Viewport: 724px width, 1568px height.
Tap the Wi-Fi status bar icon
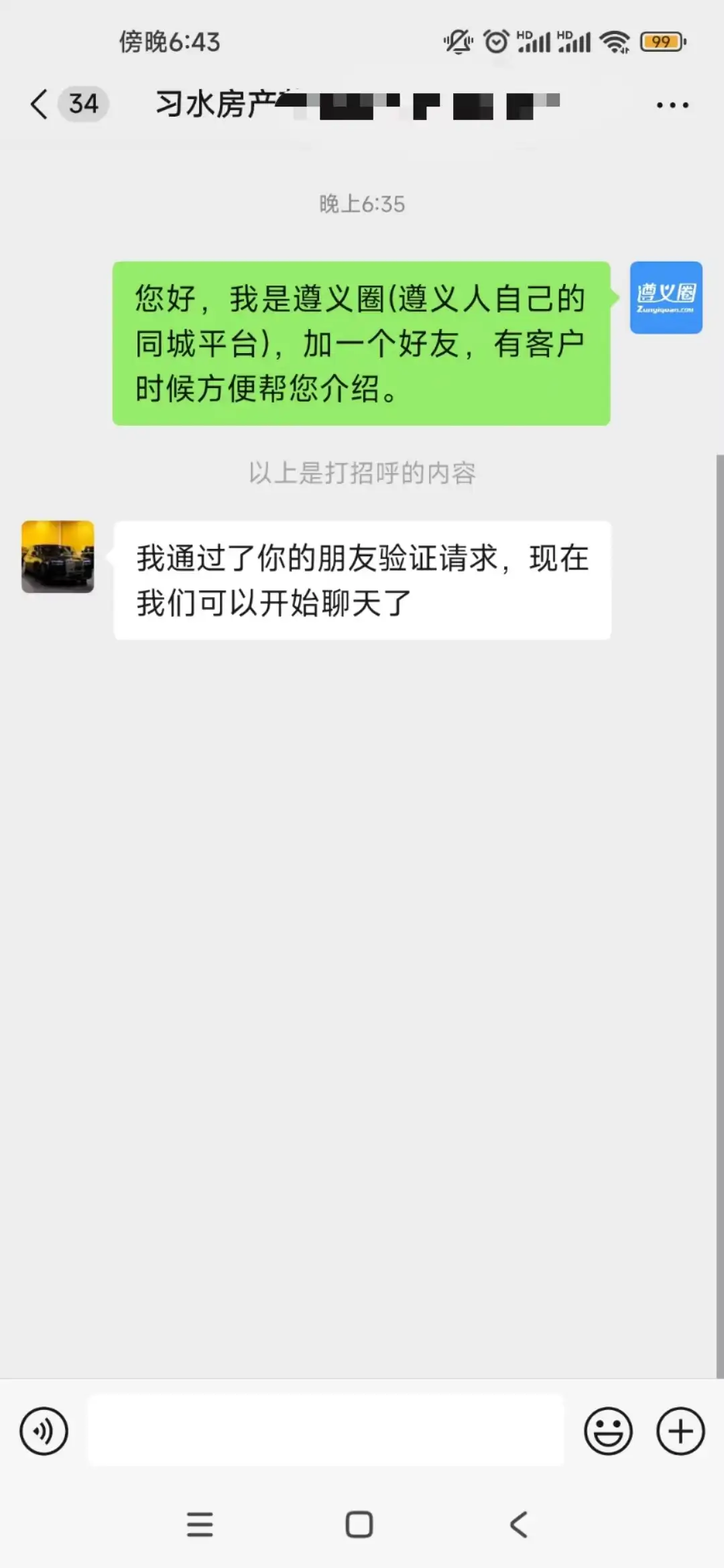(x=614, y=42)
